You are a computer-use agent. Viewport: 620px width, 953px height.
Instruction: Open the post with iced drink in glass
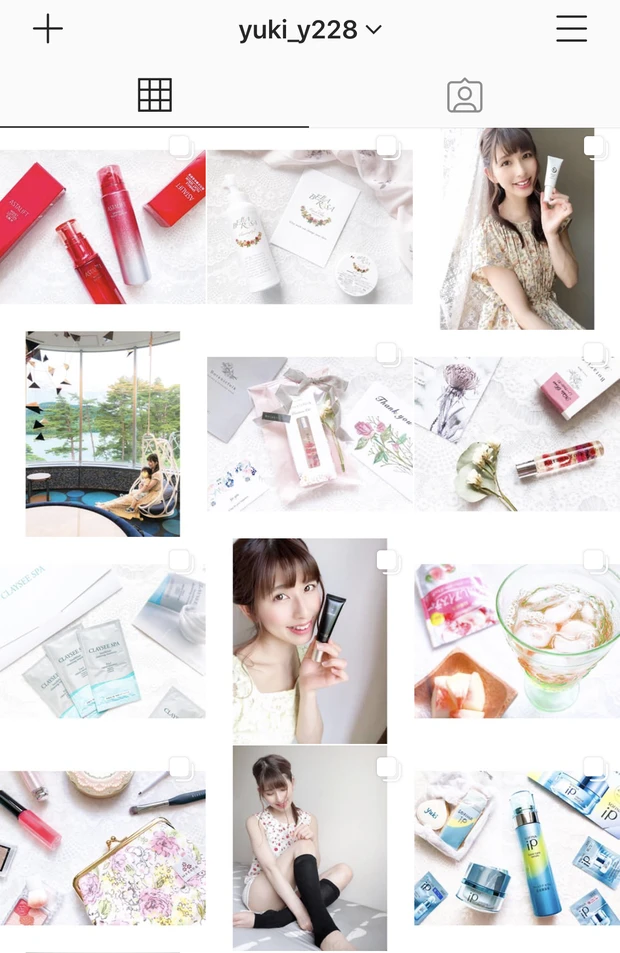[517, 640]
